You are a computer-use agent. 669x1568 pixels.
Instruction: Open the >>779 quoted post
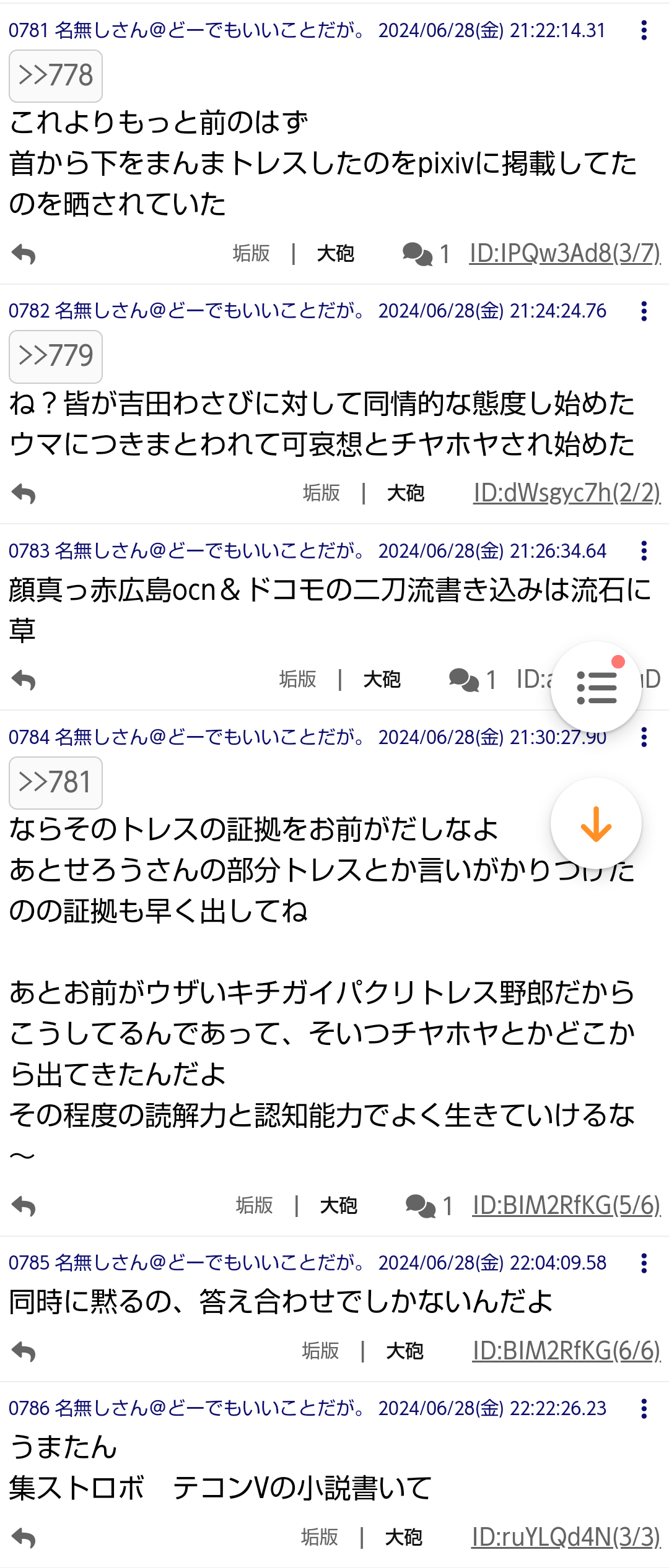56,357
